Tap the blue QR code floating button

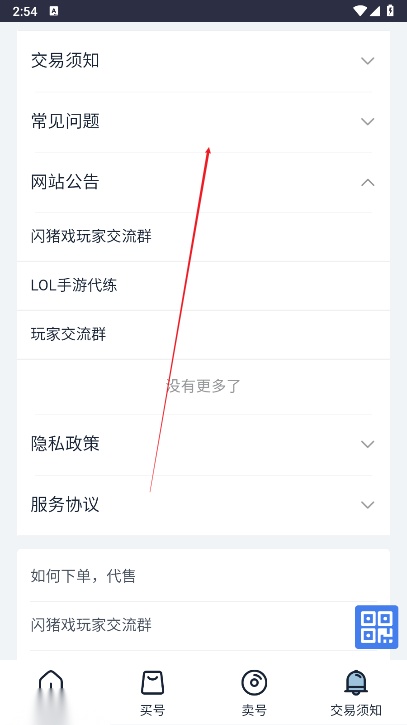[x=376, y=627]
